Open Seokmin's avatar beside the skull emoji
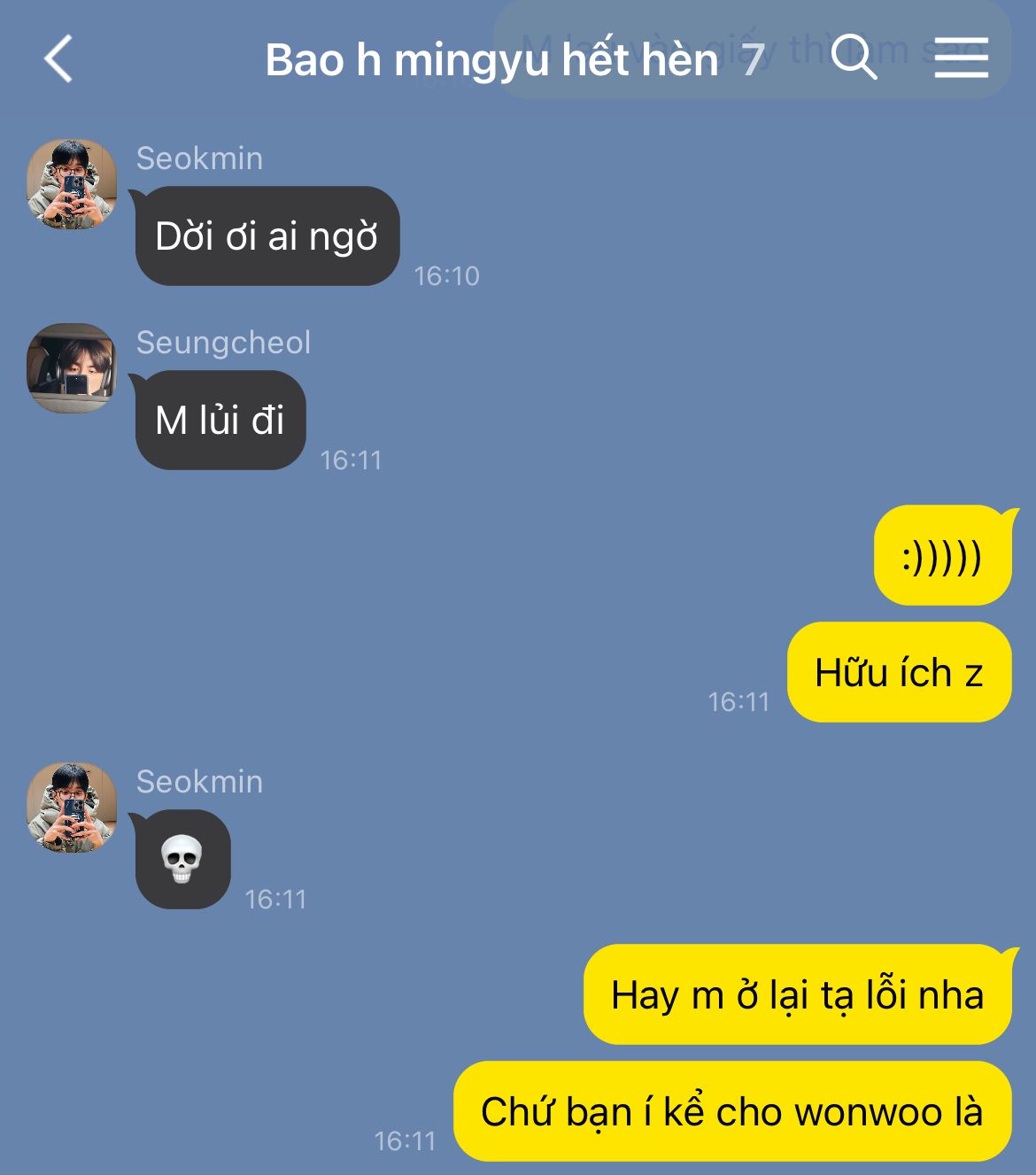1036x1175 pixels. [72, 808]
